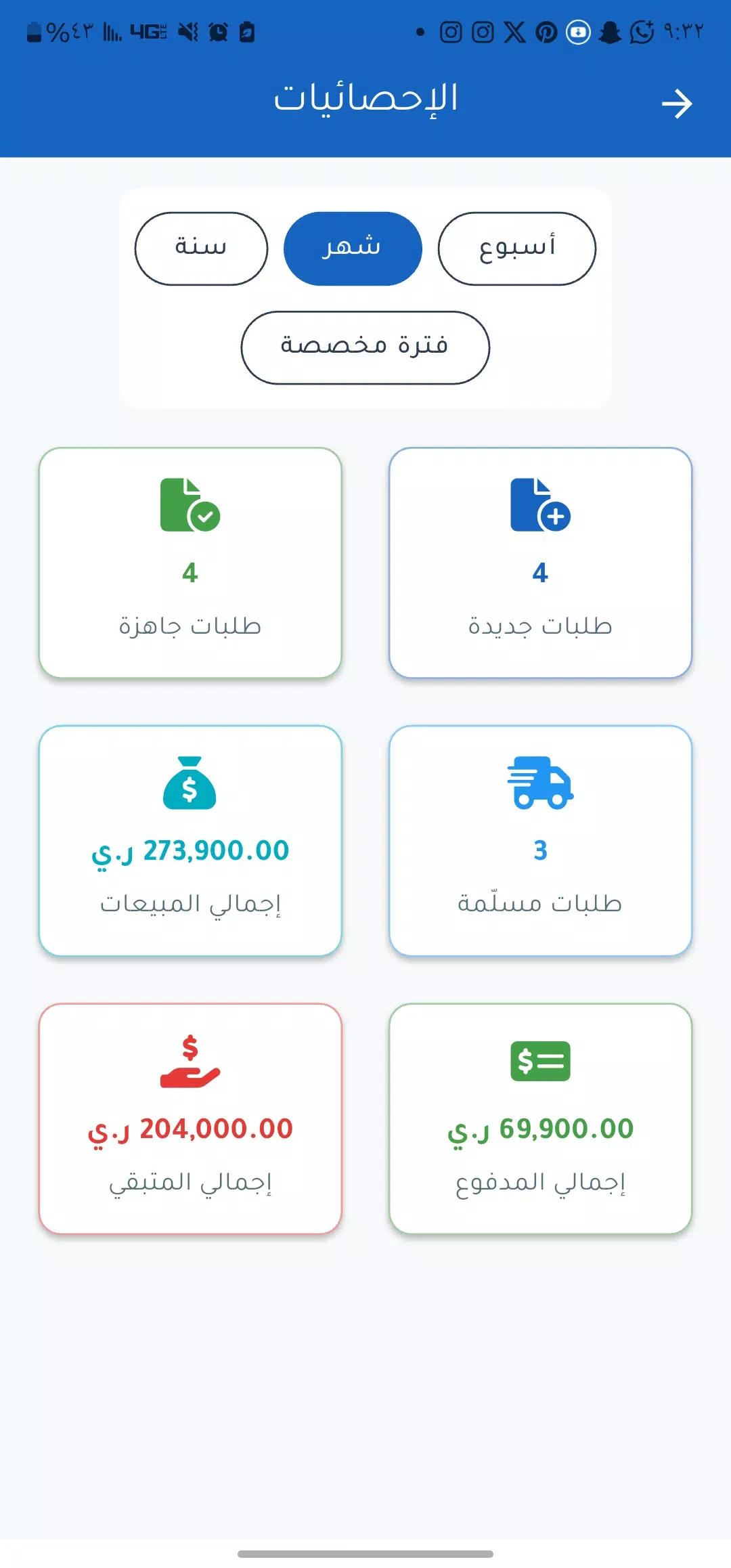The height and width of the screenshot is (1568, 731).
Task: Open the طلبات مسلّمة (delivered orders) card
Action: click(x=540, y=841)
